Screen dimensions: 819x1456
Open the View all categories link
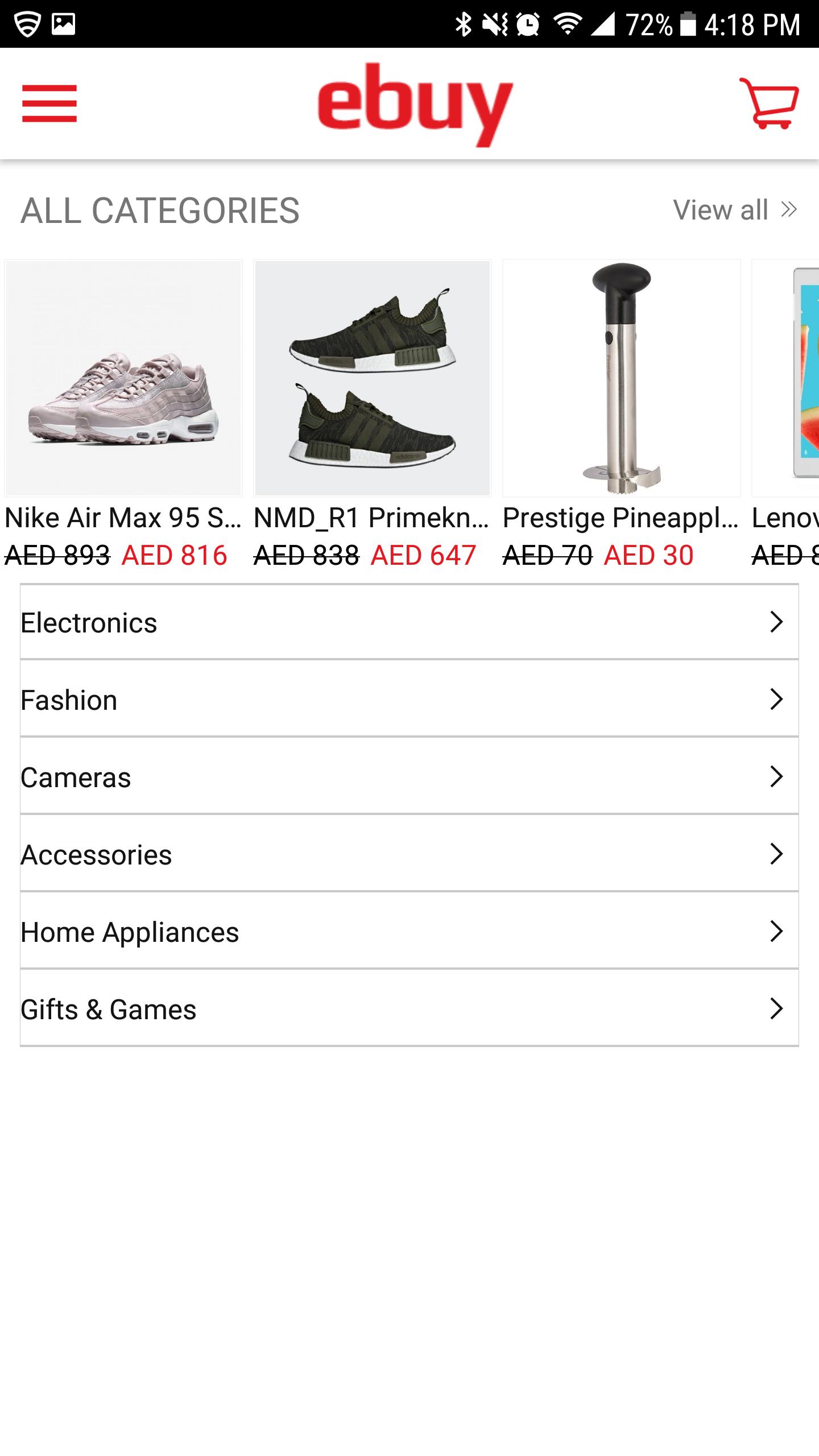[735, 210]
